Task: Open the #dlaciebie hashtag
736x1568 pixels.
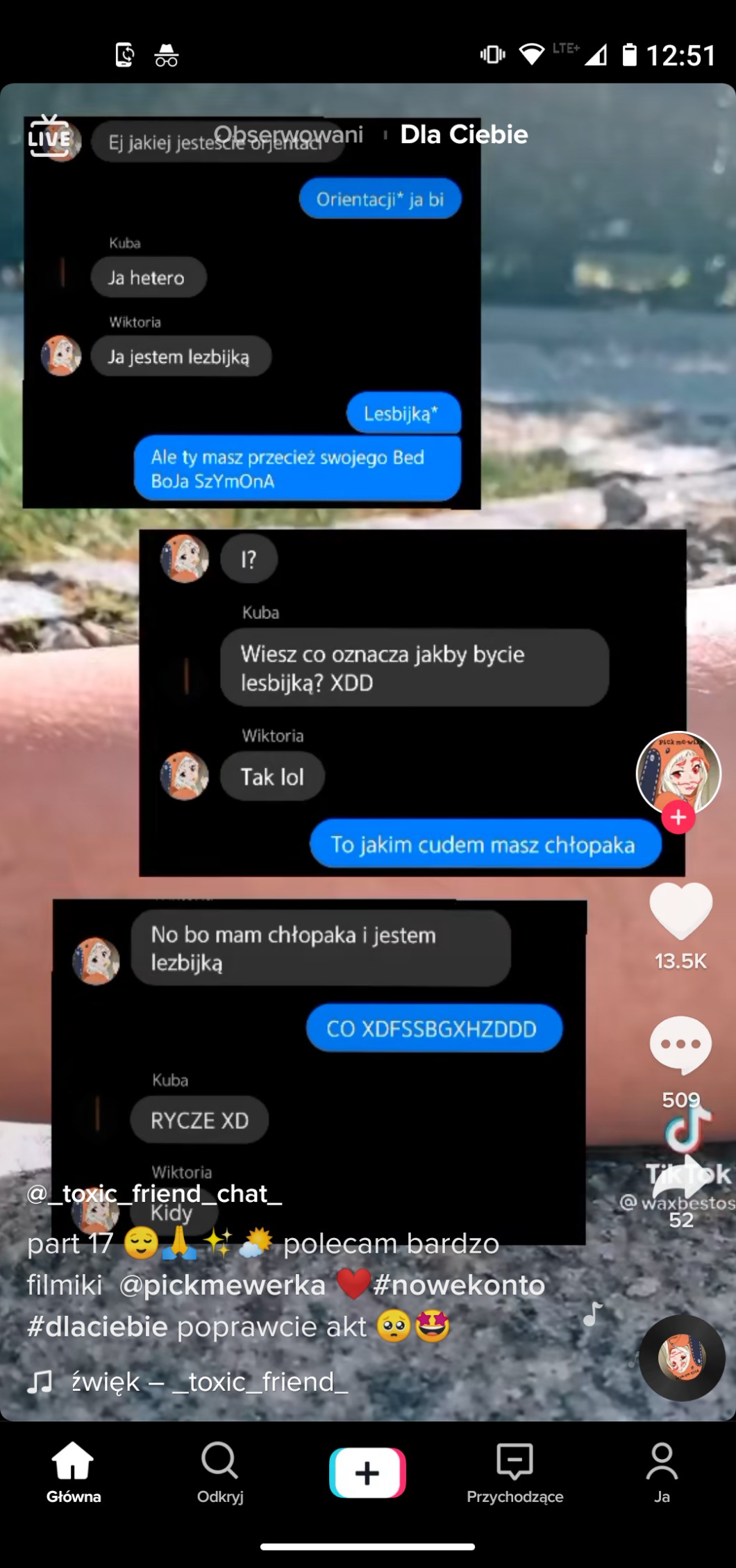Action: point(97,1327)
